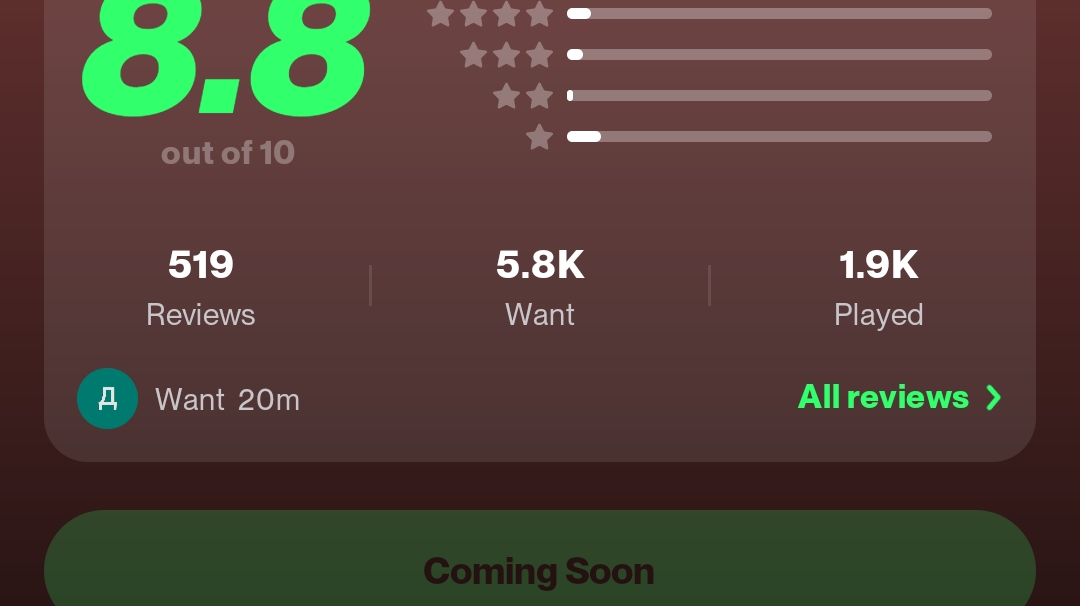
Task: Open All reviews
Action: click(x=898, y=397)
